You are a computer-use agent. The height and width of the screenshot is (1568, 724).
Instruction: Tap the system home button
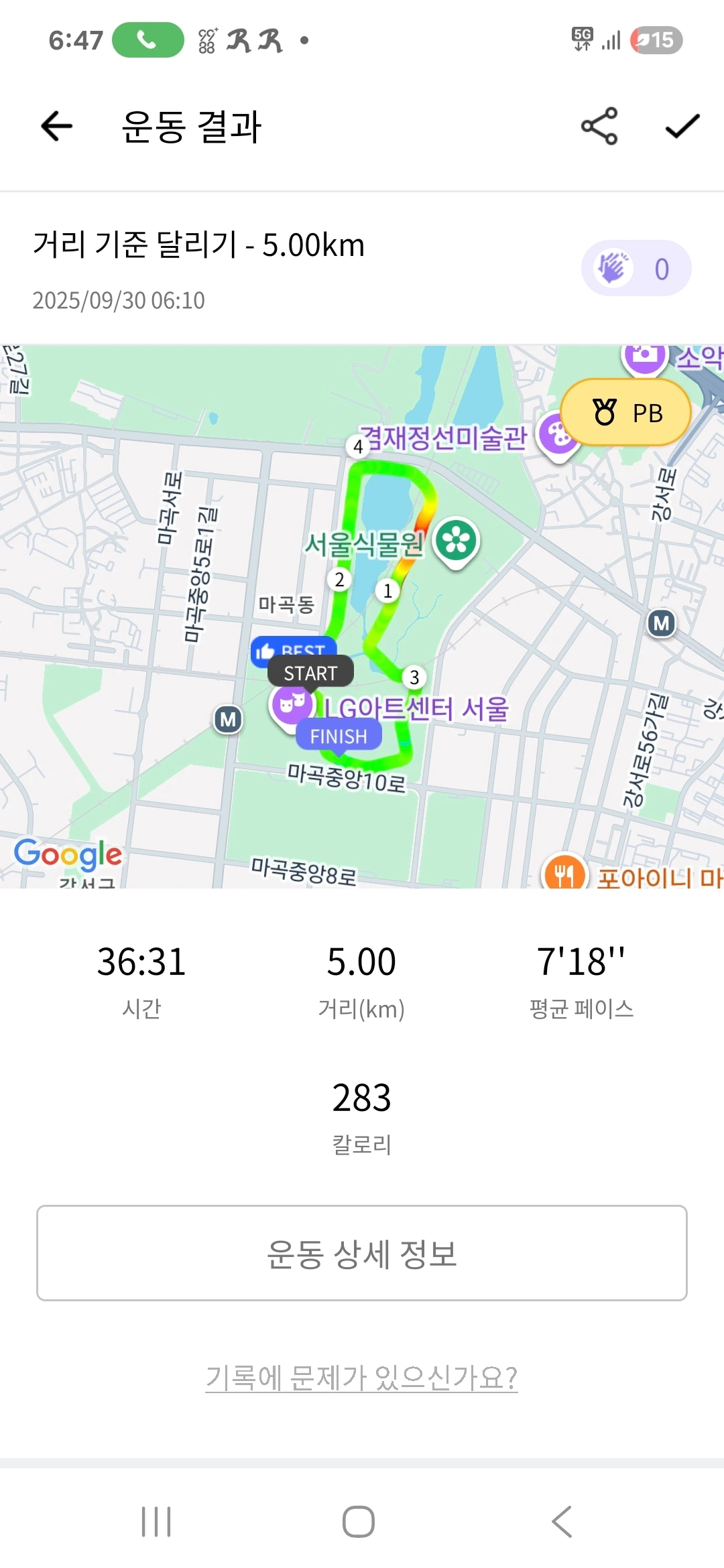coord(359,1521)
